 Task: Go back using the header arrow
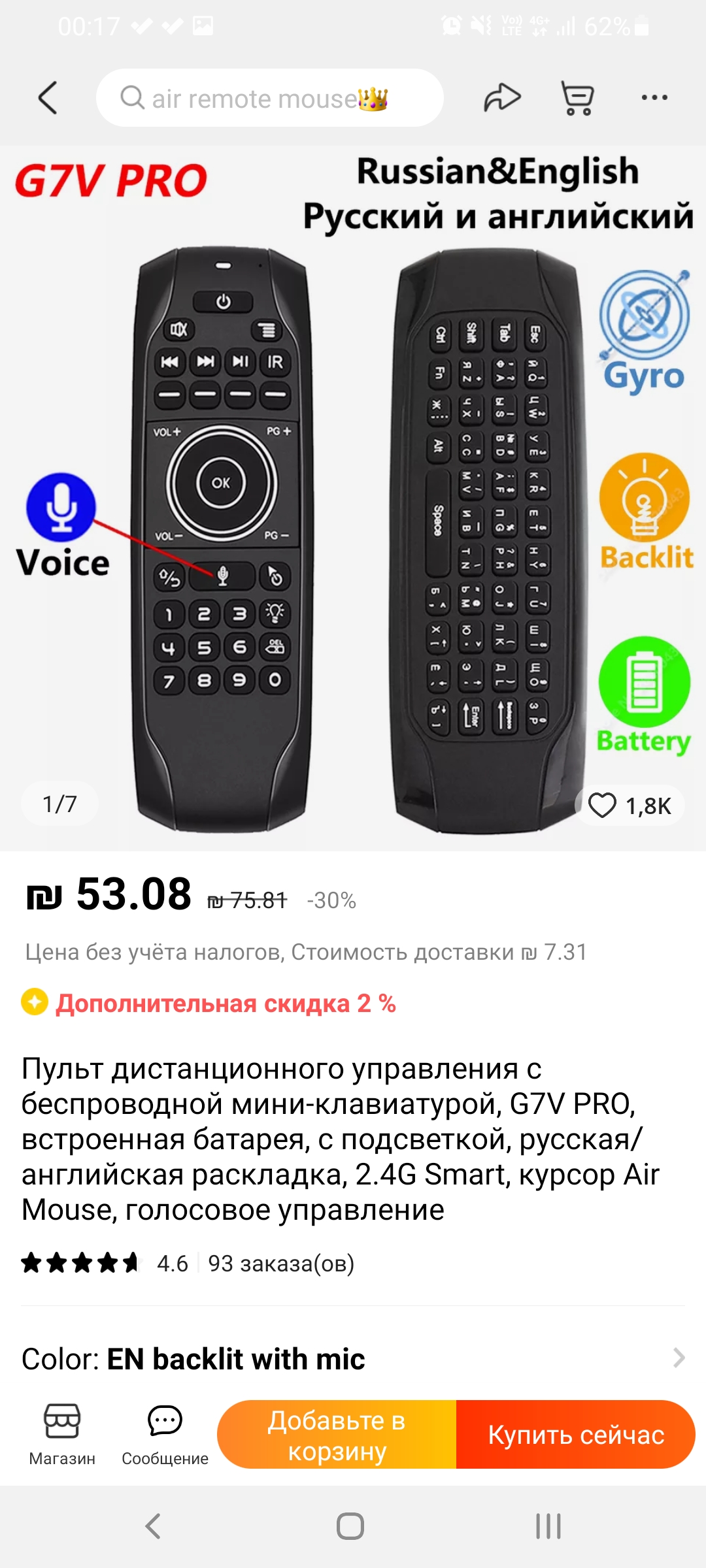point(48,98)
